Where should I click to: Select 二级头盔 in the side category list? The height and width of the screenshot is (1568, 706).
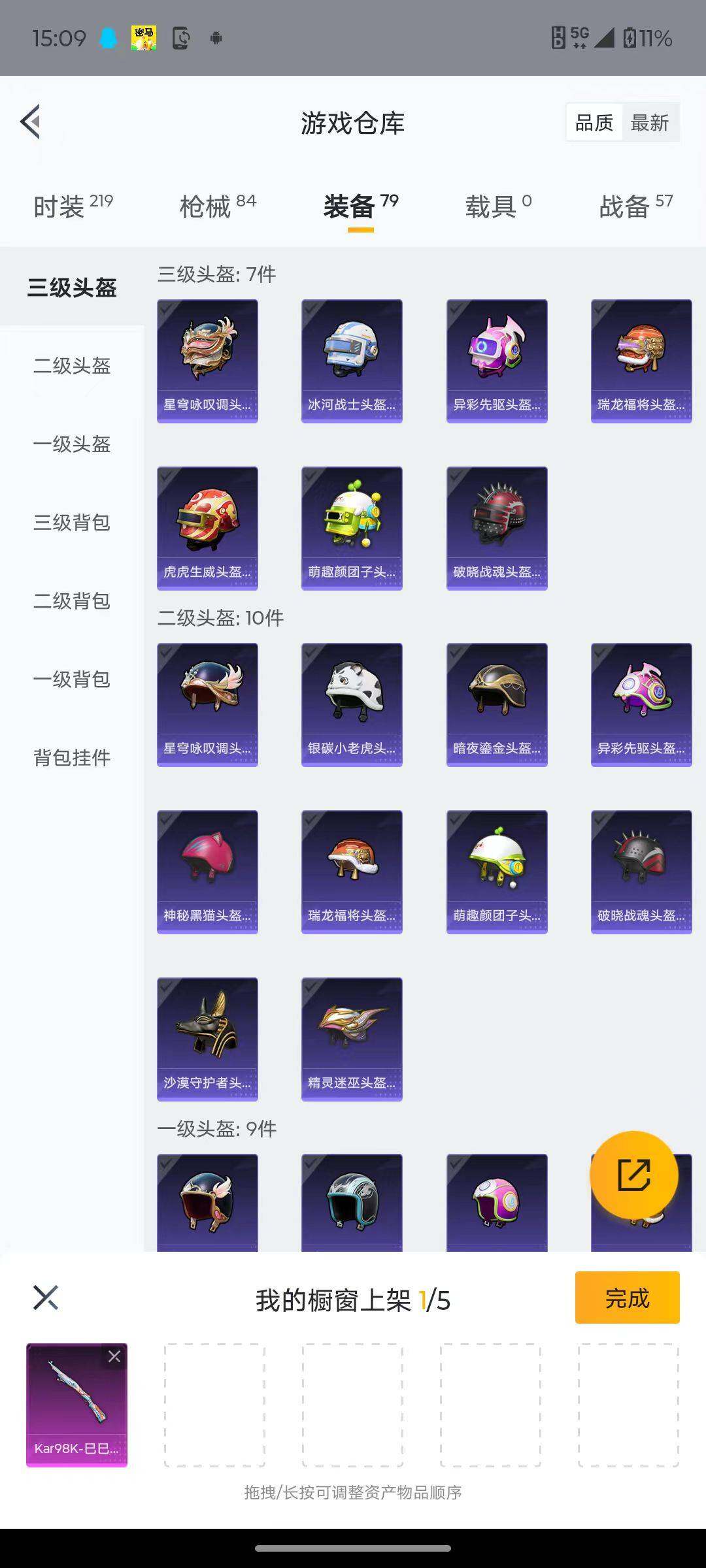72,366
